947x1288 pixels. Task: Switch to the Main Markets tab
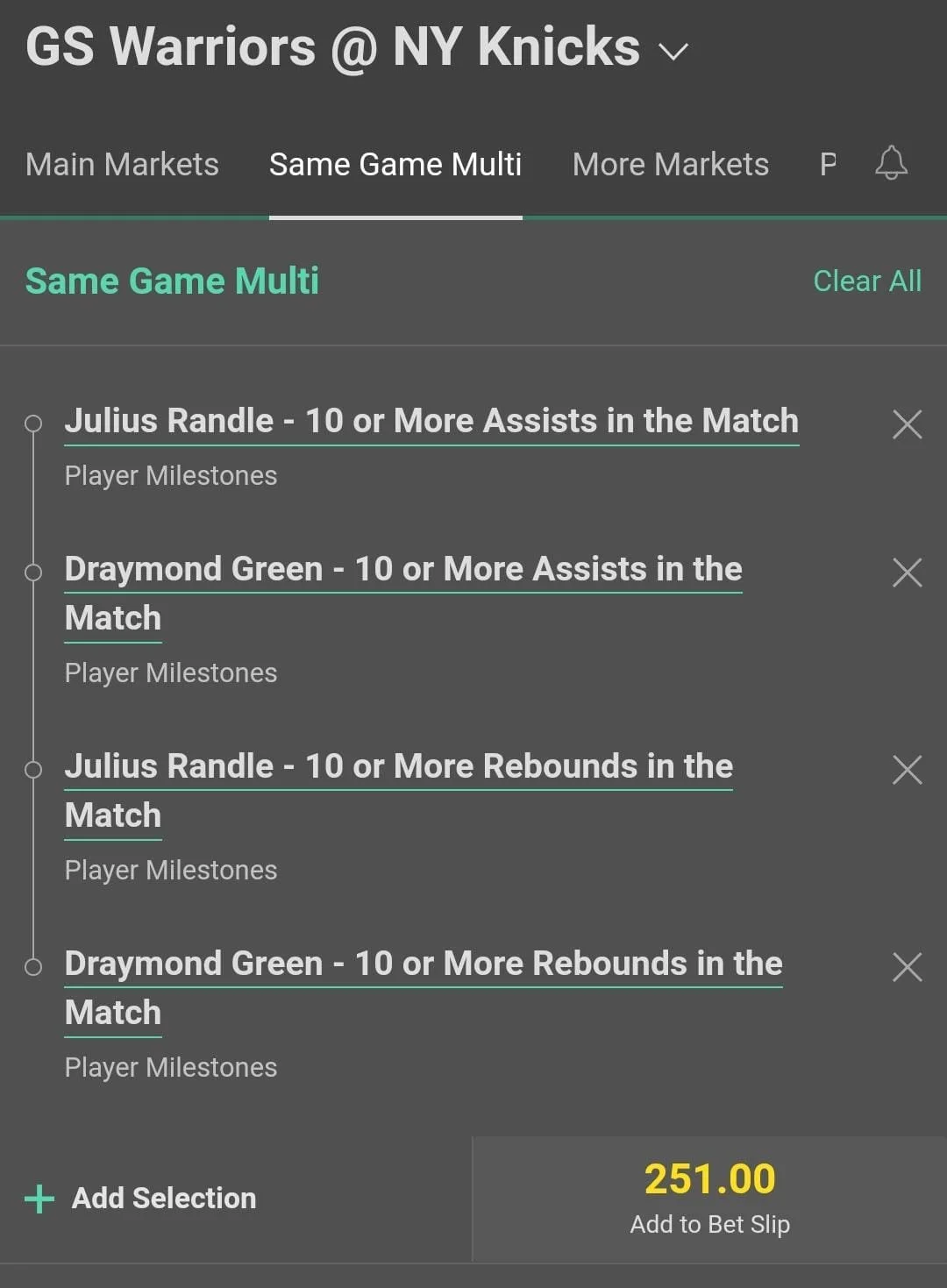tap(122, 164)
